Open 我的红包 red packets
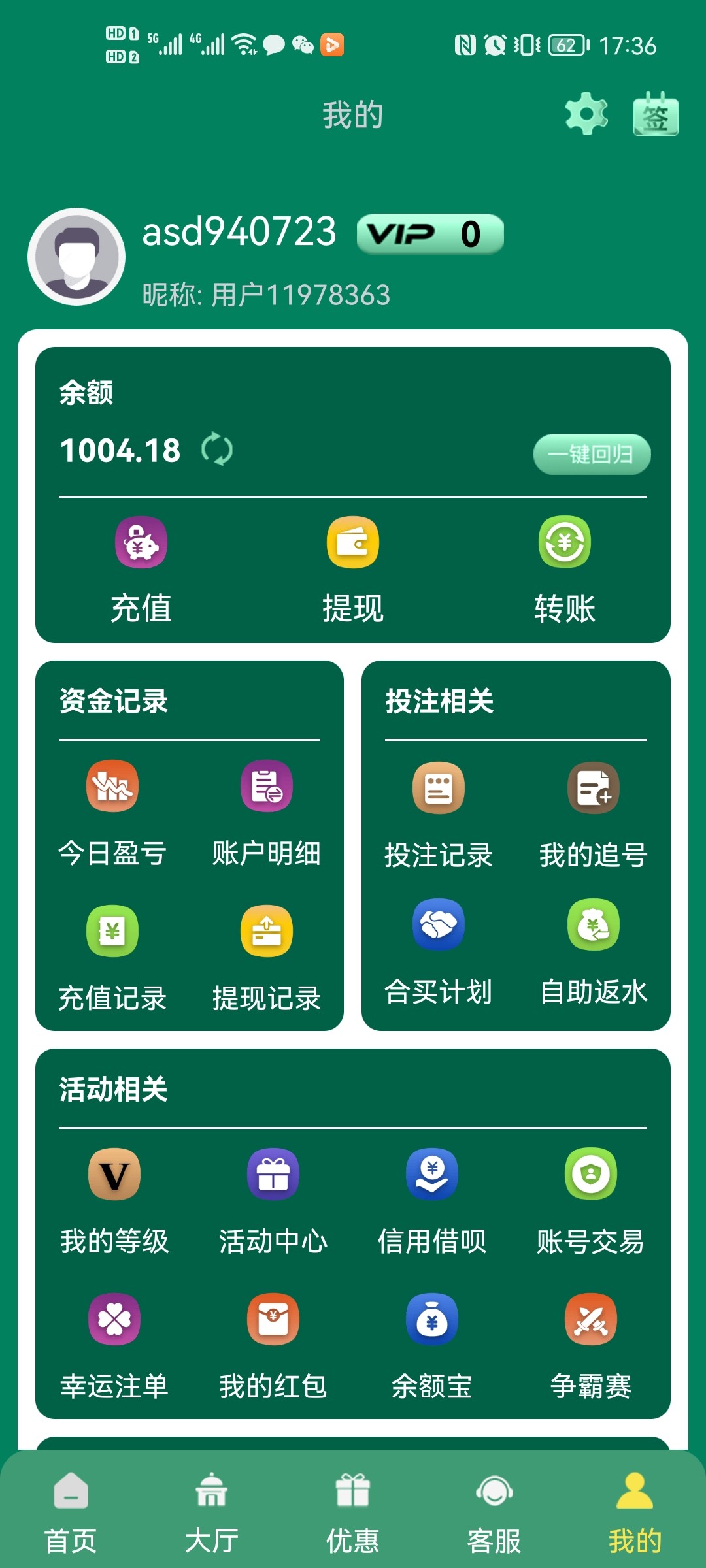Viewport: 706px width, 1568px height. (x=273, y=1346)
